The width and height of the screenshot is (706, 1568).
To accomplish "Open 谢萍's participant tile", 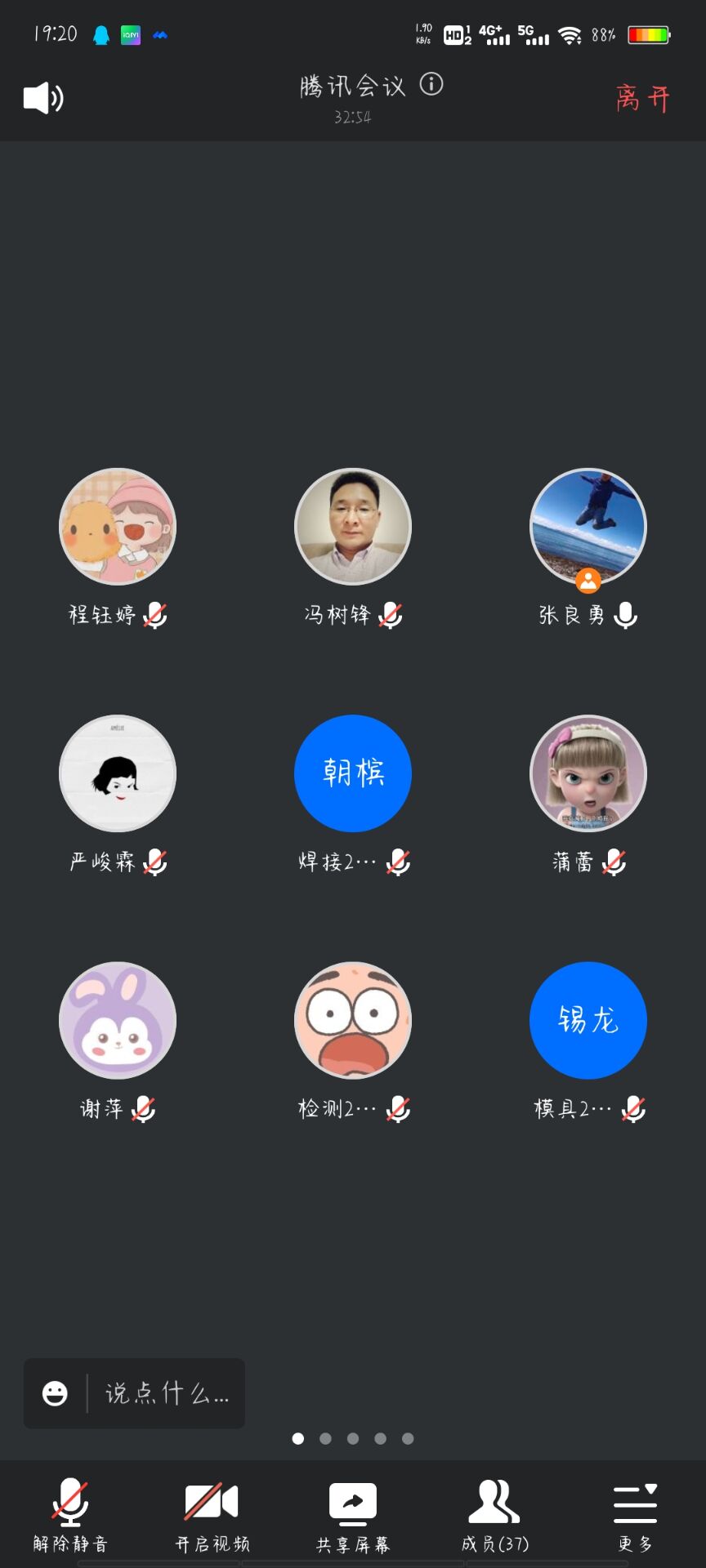I will 118,1020.
